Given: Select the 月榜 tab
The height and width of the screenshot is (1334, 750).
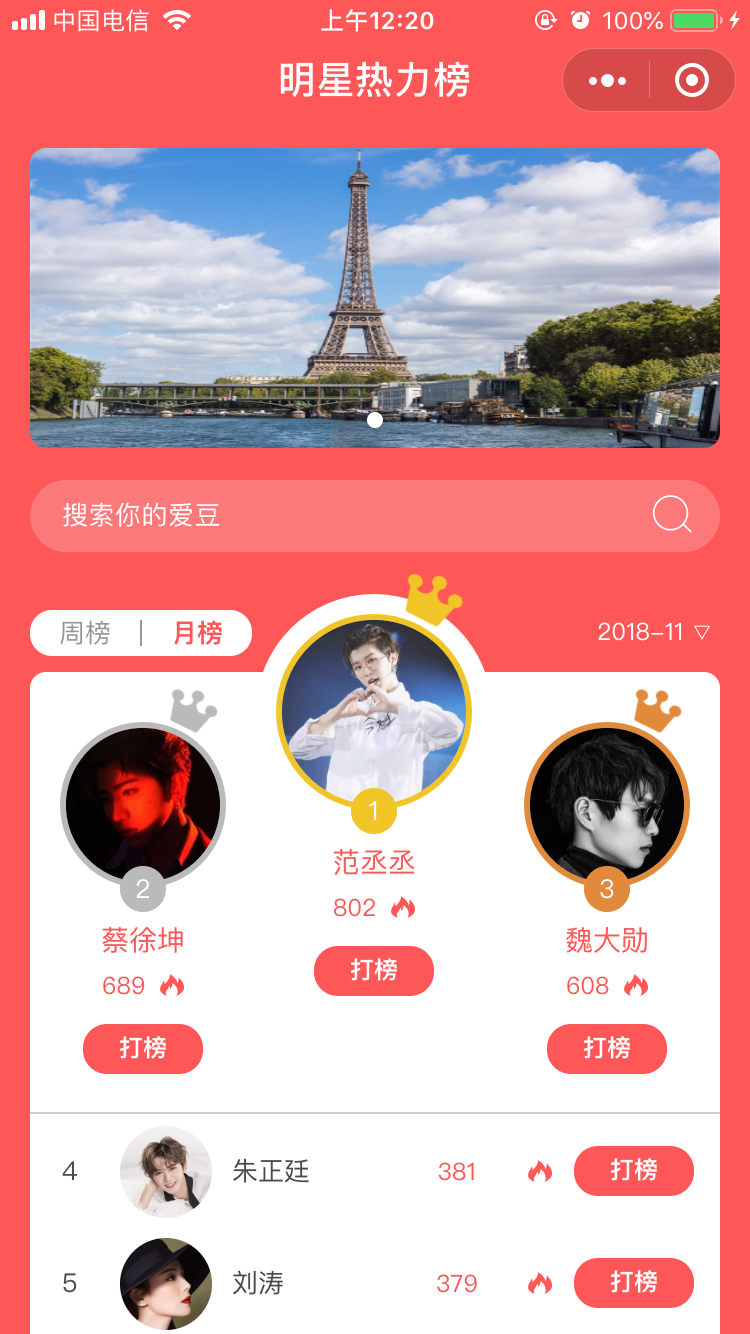Looking at the screenshot, I should [197, 633].
